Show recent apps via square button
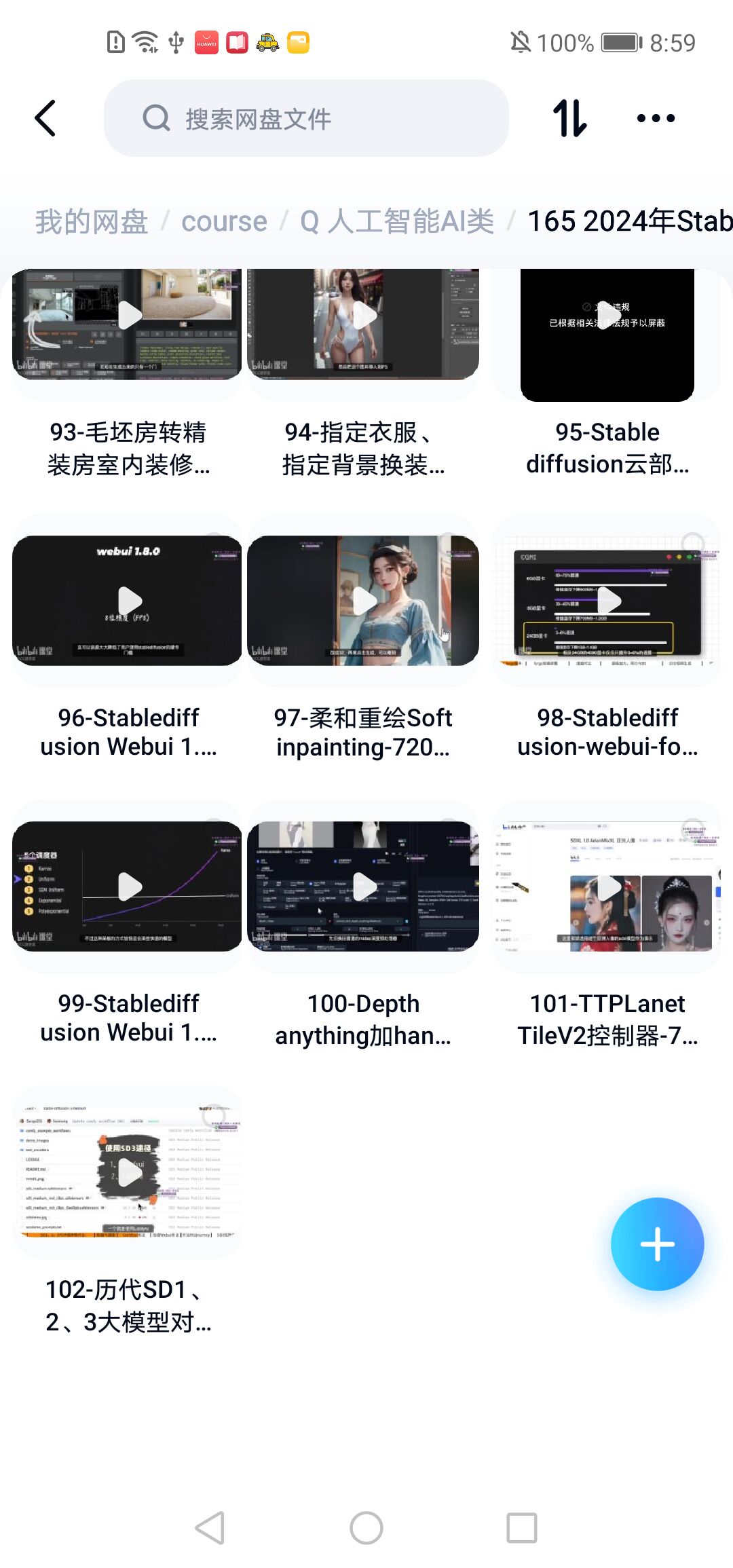733x1568 pixels. [x=521, y=1528]
